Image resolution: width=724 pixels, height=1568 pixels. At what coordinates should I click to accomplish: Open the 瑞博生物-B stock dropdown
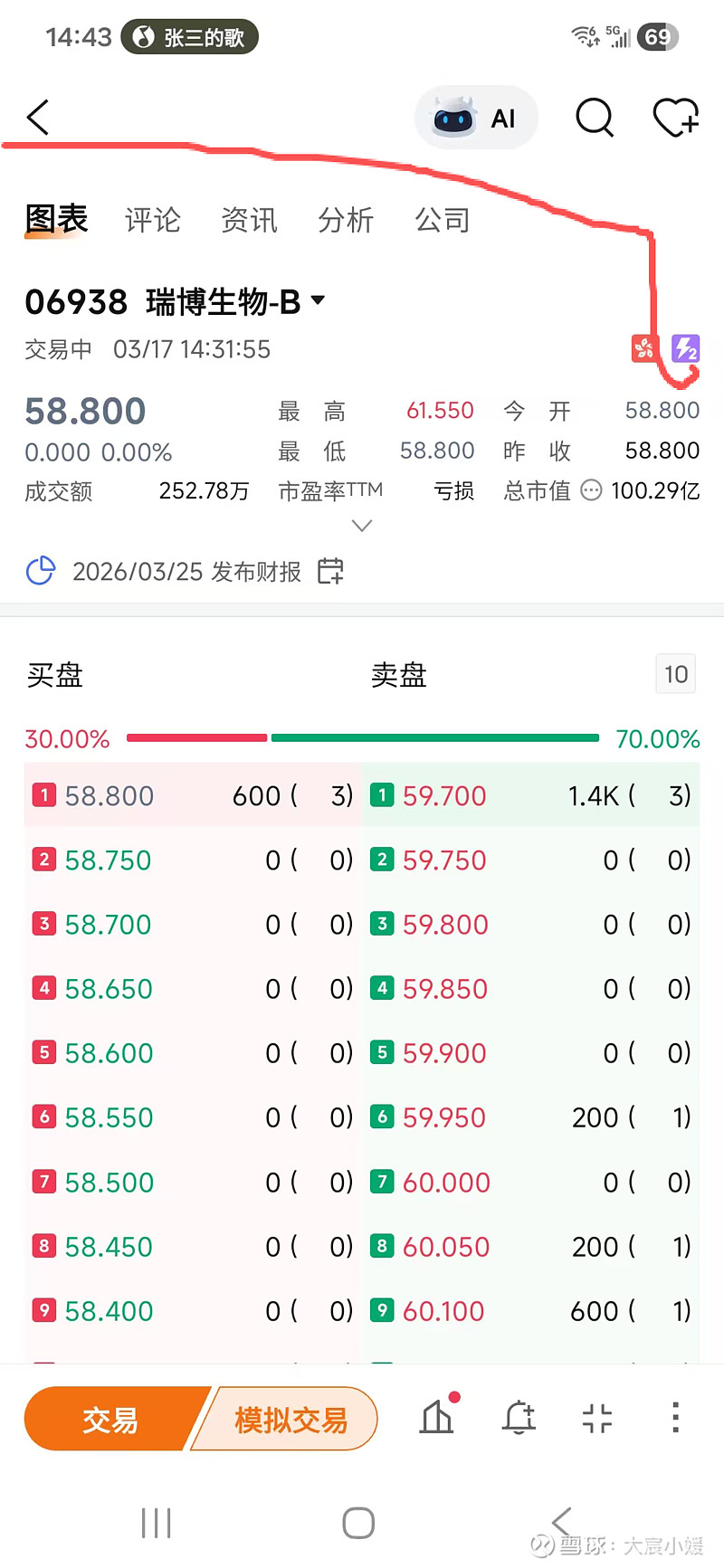pos(318,300)
